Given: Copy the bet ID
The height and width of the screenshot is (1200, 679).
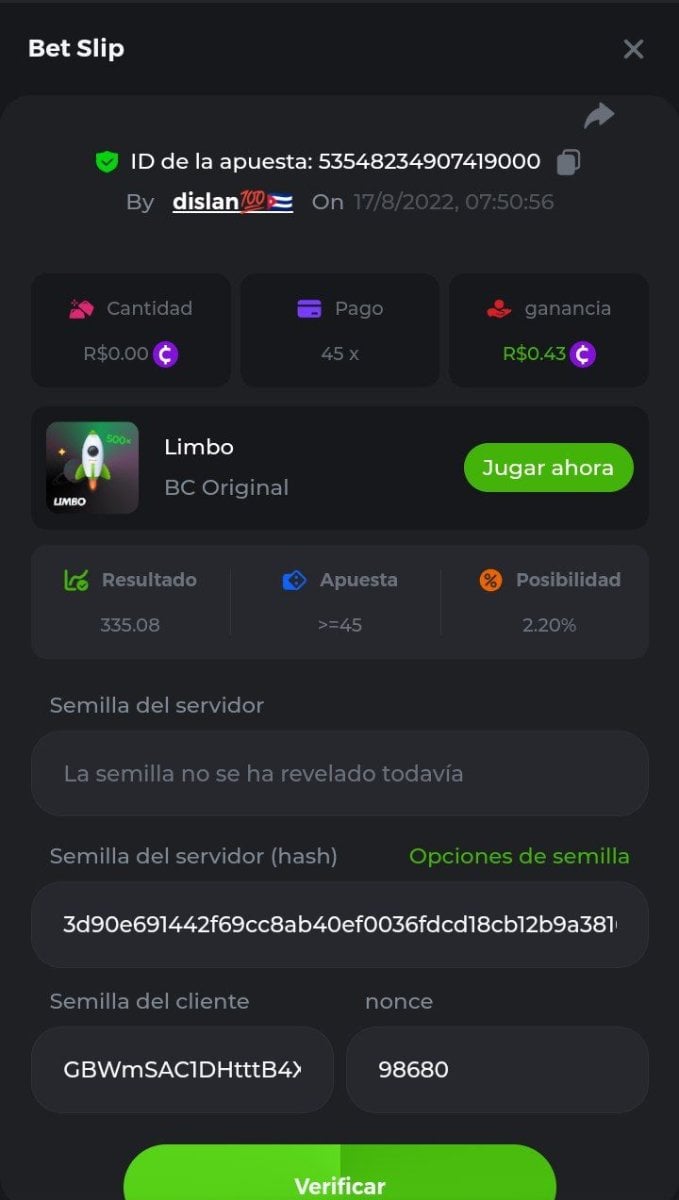Looking at the screenshot, I should (568, 162).
